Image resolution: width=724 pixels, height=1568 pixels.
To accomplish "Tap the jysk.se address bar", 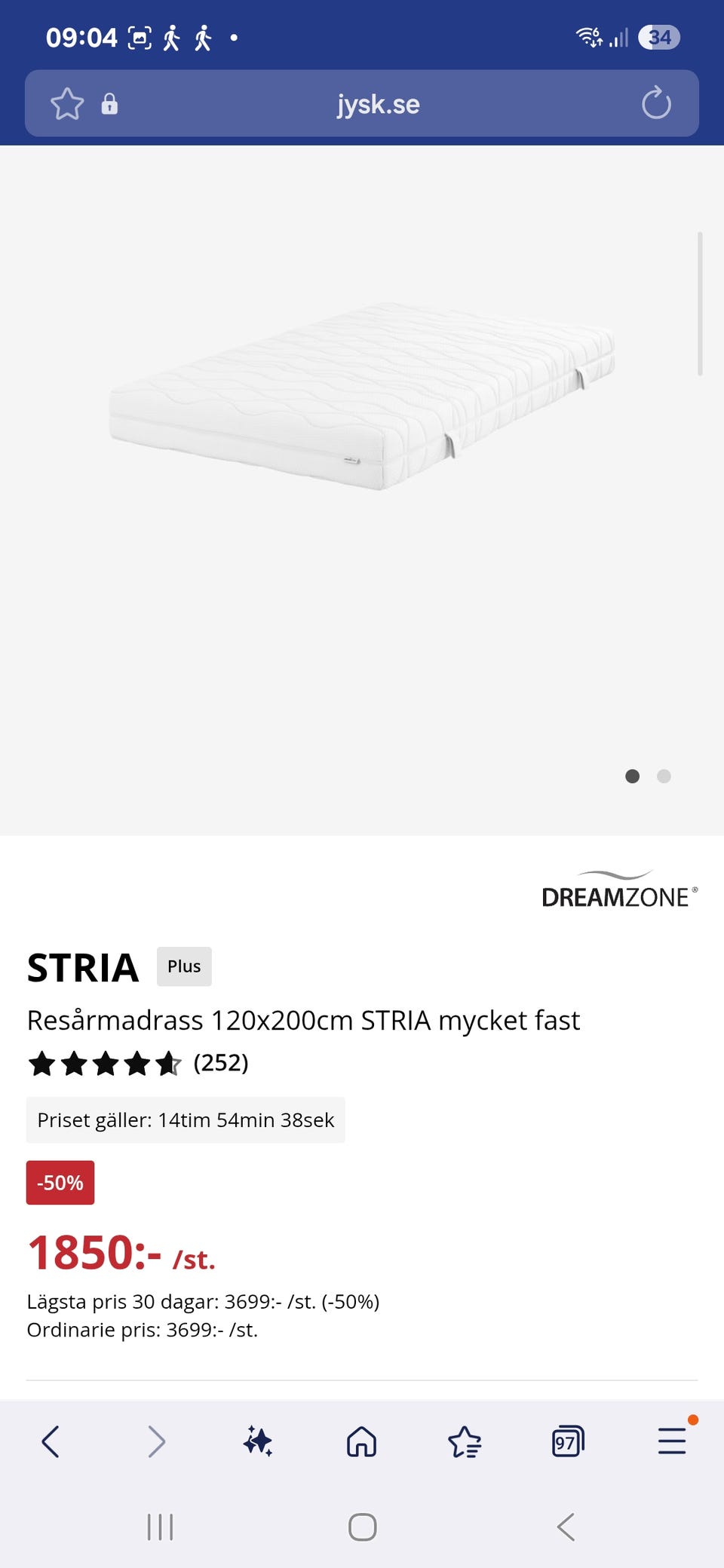I will (x=377, y=104).
